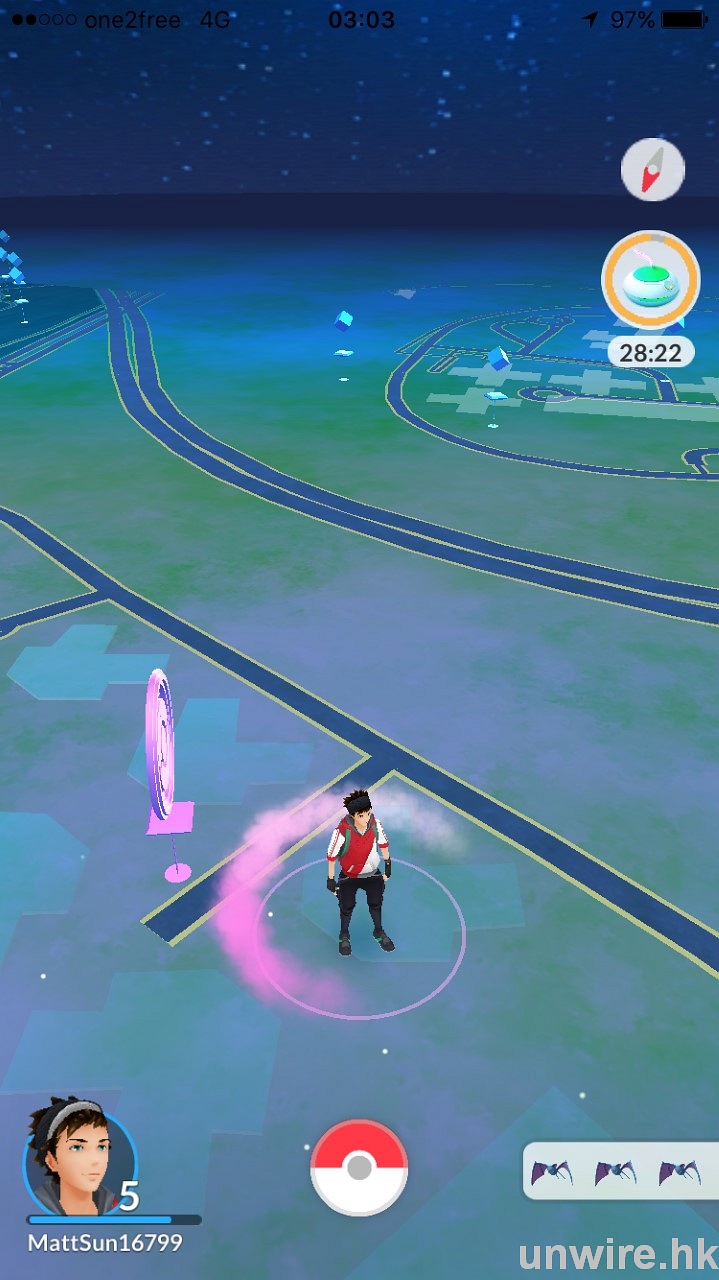
Task: Open the Poké Ball main menu
Action: pyautogui.click(x=359, y=1167)
